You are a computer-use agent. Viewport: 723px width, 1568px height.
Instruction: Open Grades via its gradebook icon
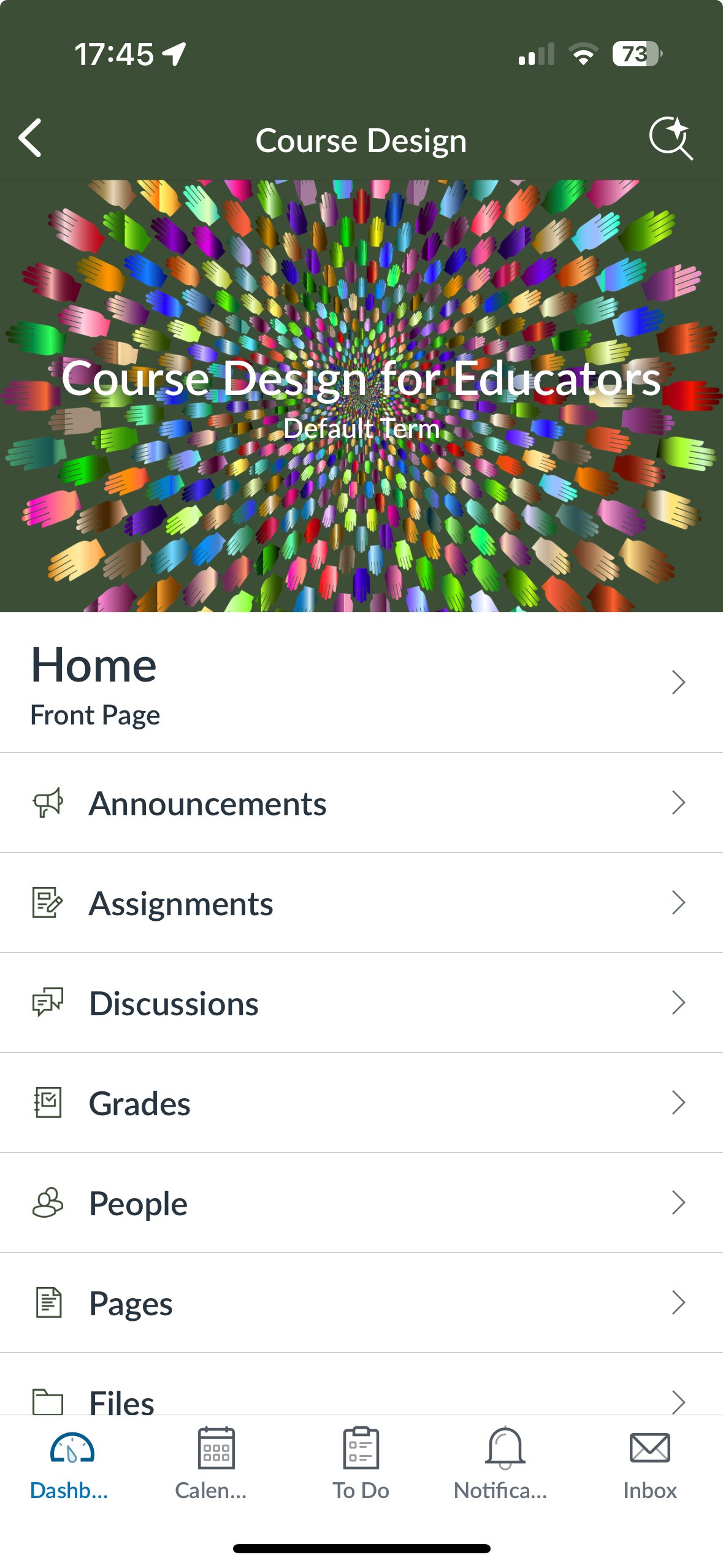tap(48, 1102)
